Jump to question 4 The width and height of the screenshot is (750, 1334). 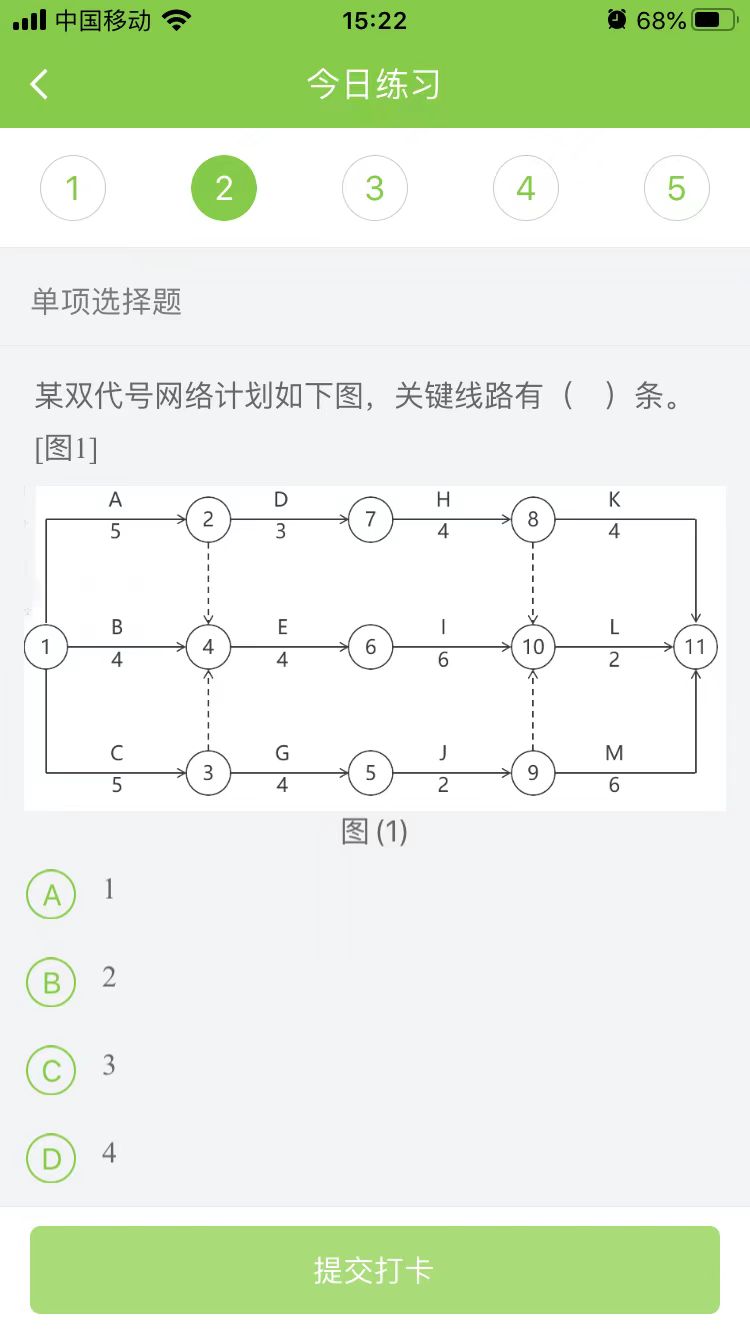526,188
